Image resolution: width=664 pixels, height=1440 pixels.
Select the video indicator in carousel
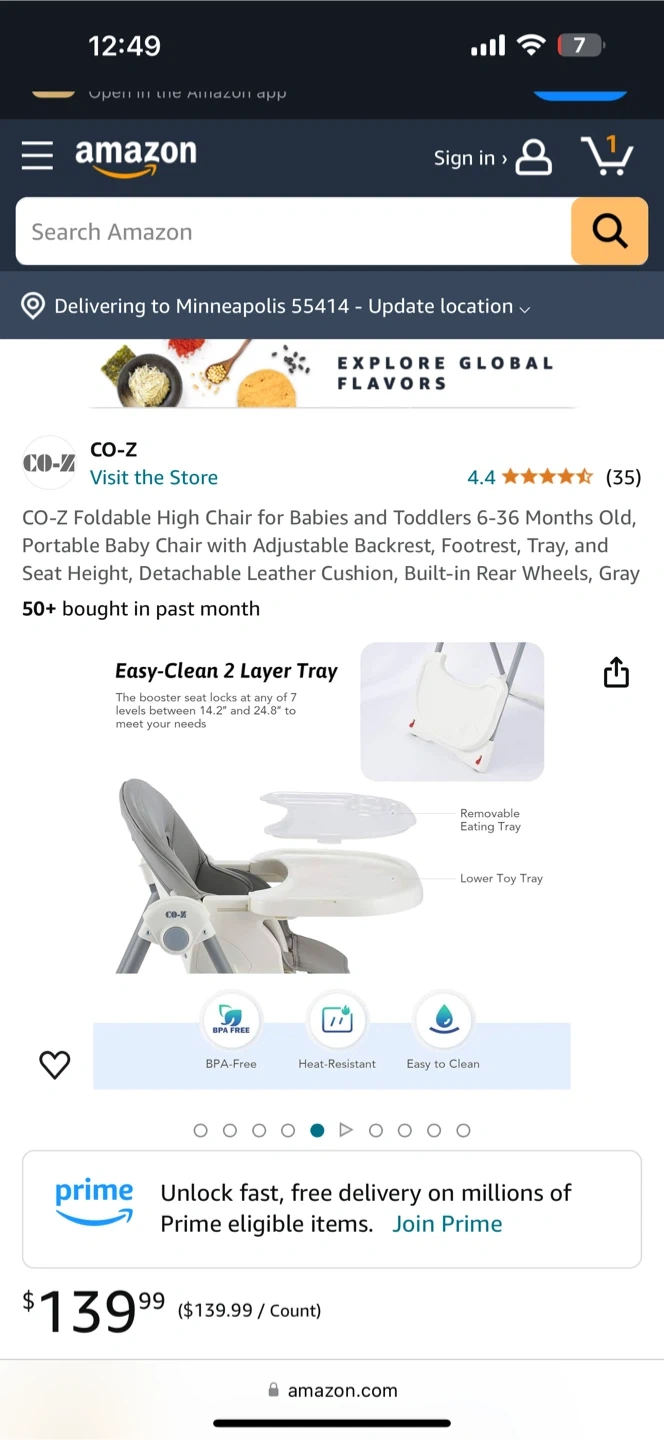point(346,1130)
